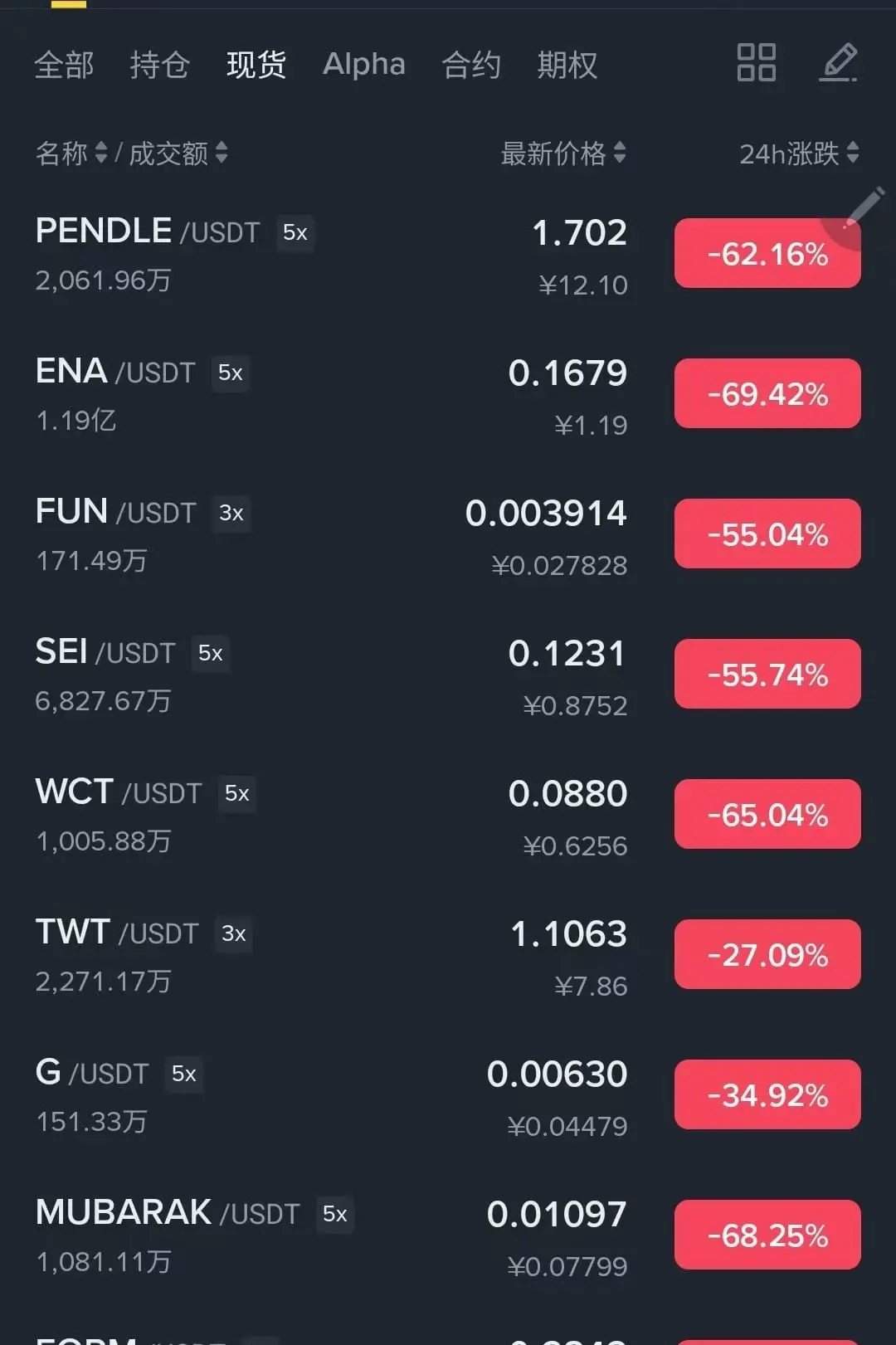View the WCT/USDT market
896x1345 pixels.
tap(118, 793)
